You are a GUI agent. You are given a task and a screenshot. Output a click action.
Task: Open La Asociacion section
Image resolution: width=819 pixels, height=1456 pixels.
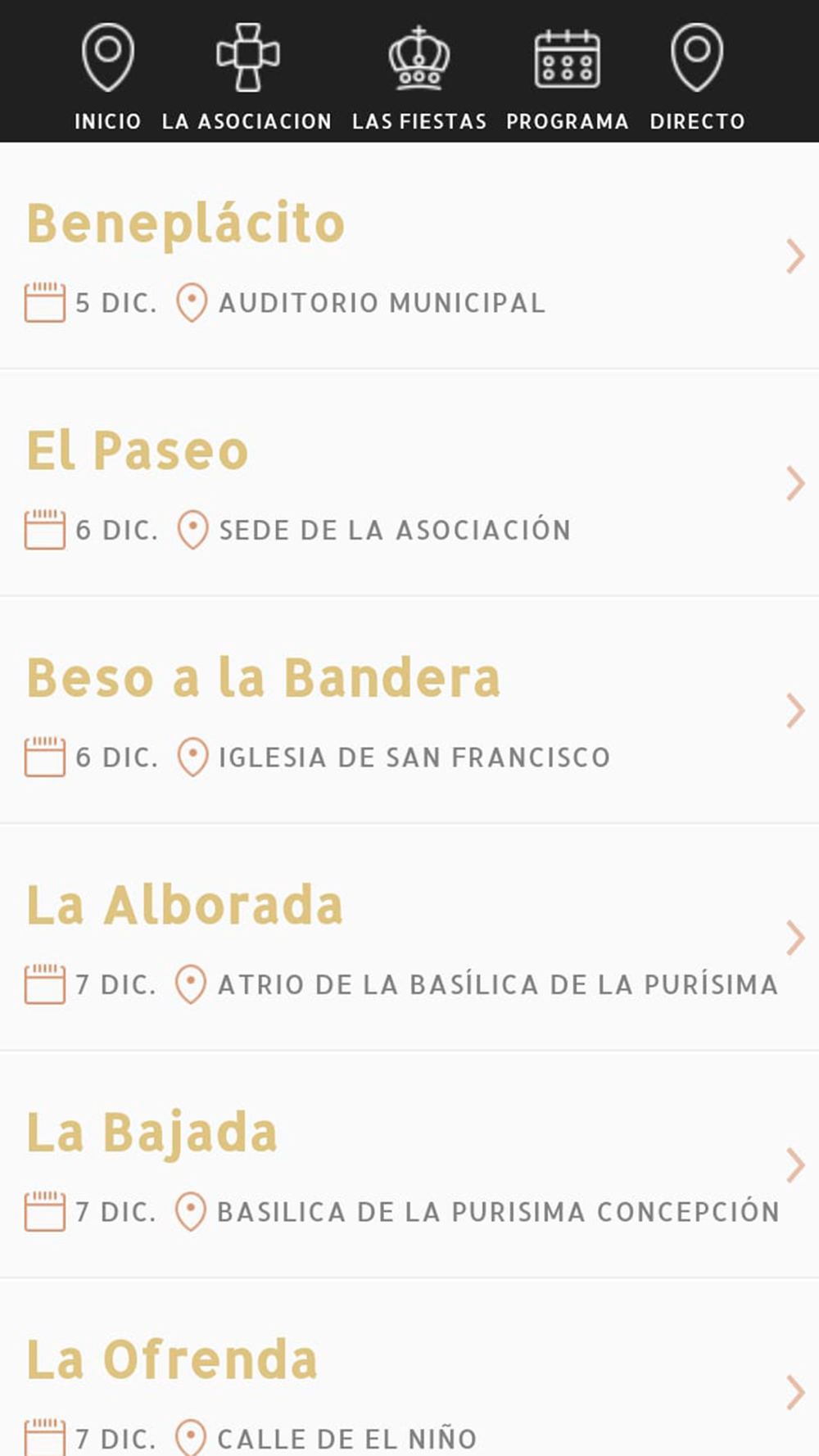(x=247, y=77)
